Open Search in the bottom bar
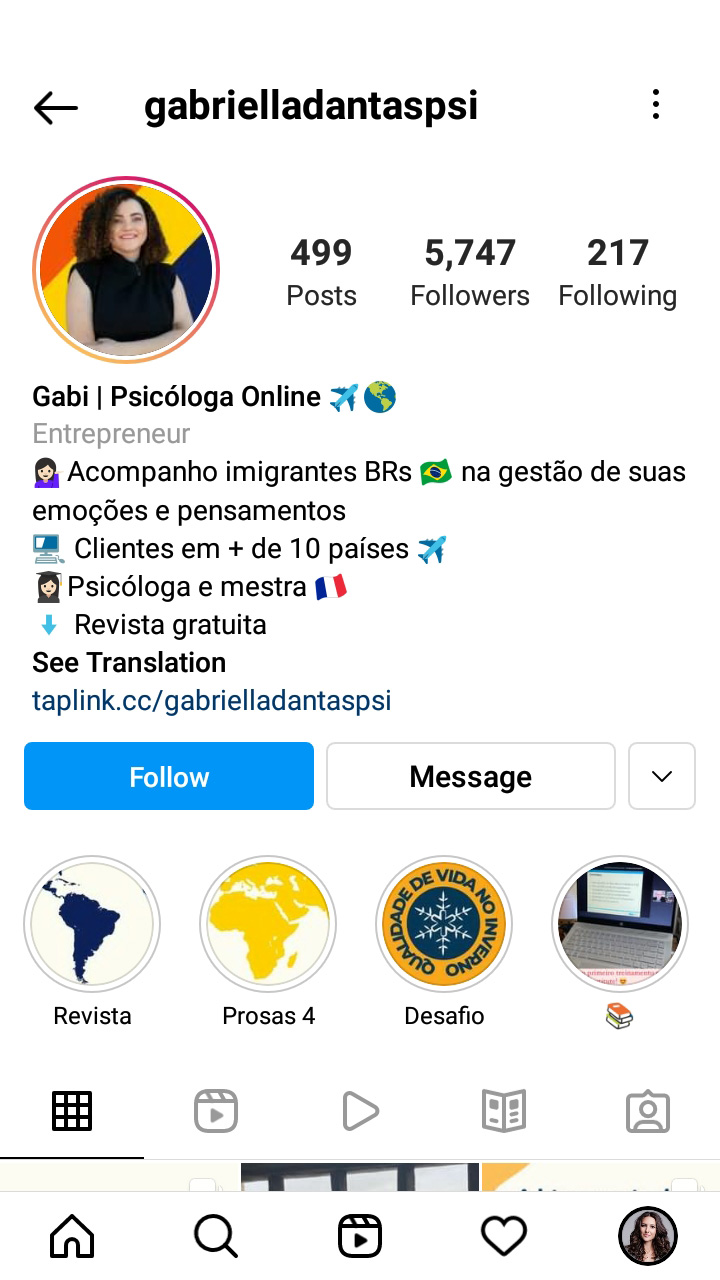This screenshot has height=1280, width=720. click(x=216, y=1237)
